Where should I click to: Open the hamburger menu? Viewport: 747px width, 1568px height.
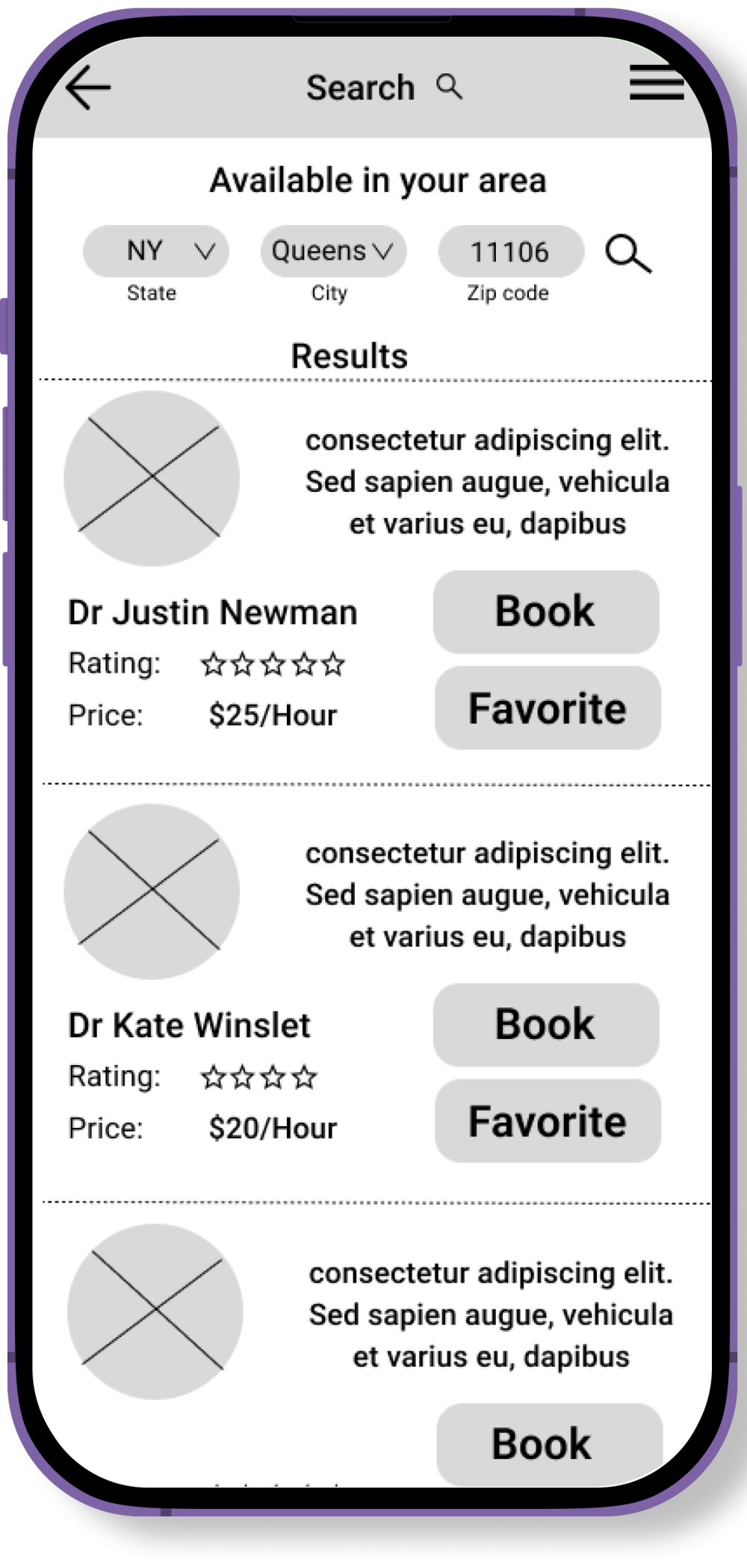[656, 82]
